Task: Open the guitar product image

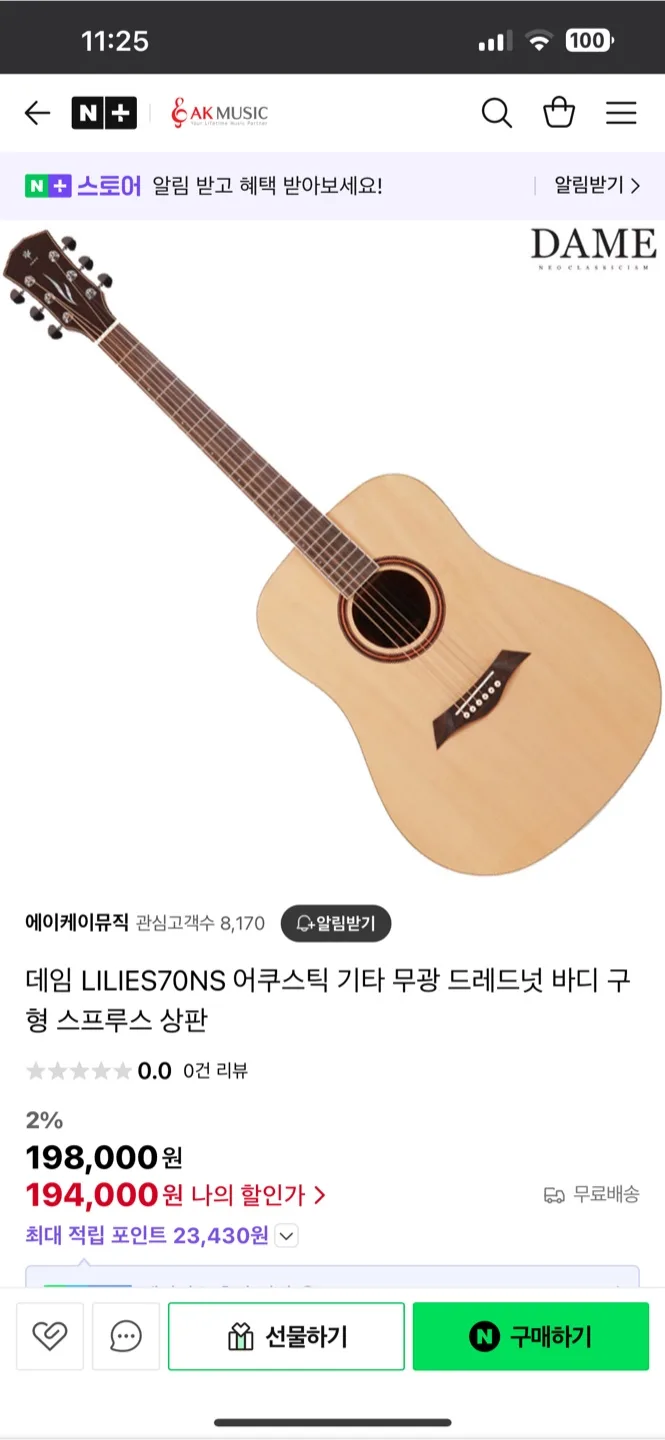Action: [x=332, y=555]
